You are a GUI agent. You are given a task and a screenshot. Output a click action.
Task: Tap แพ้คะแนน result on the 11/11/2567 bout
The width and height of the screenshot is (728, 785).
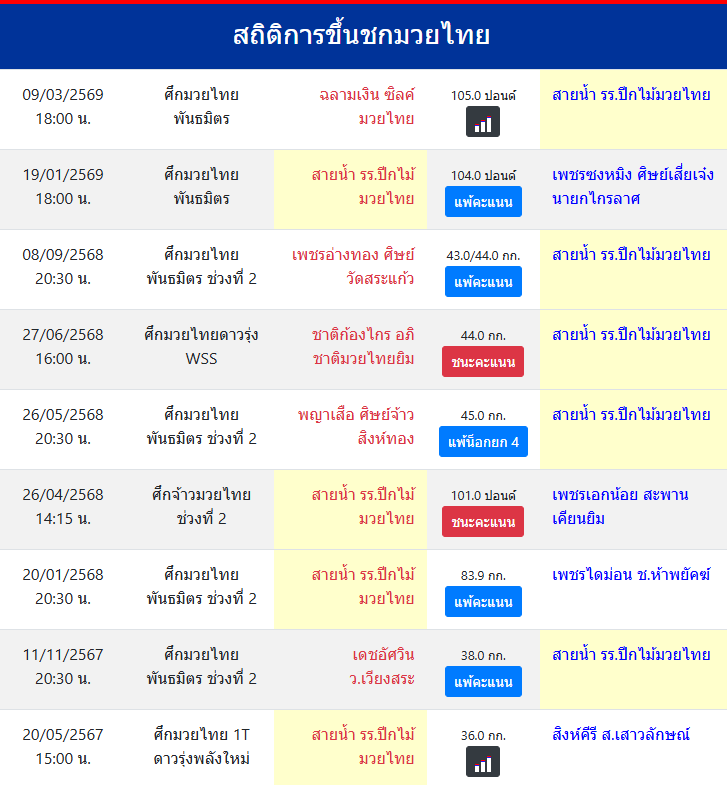click(x=483, y=682)
